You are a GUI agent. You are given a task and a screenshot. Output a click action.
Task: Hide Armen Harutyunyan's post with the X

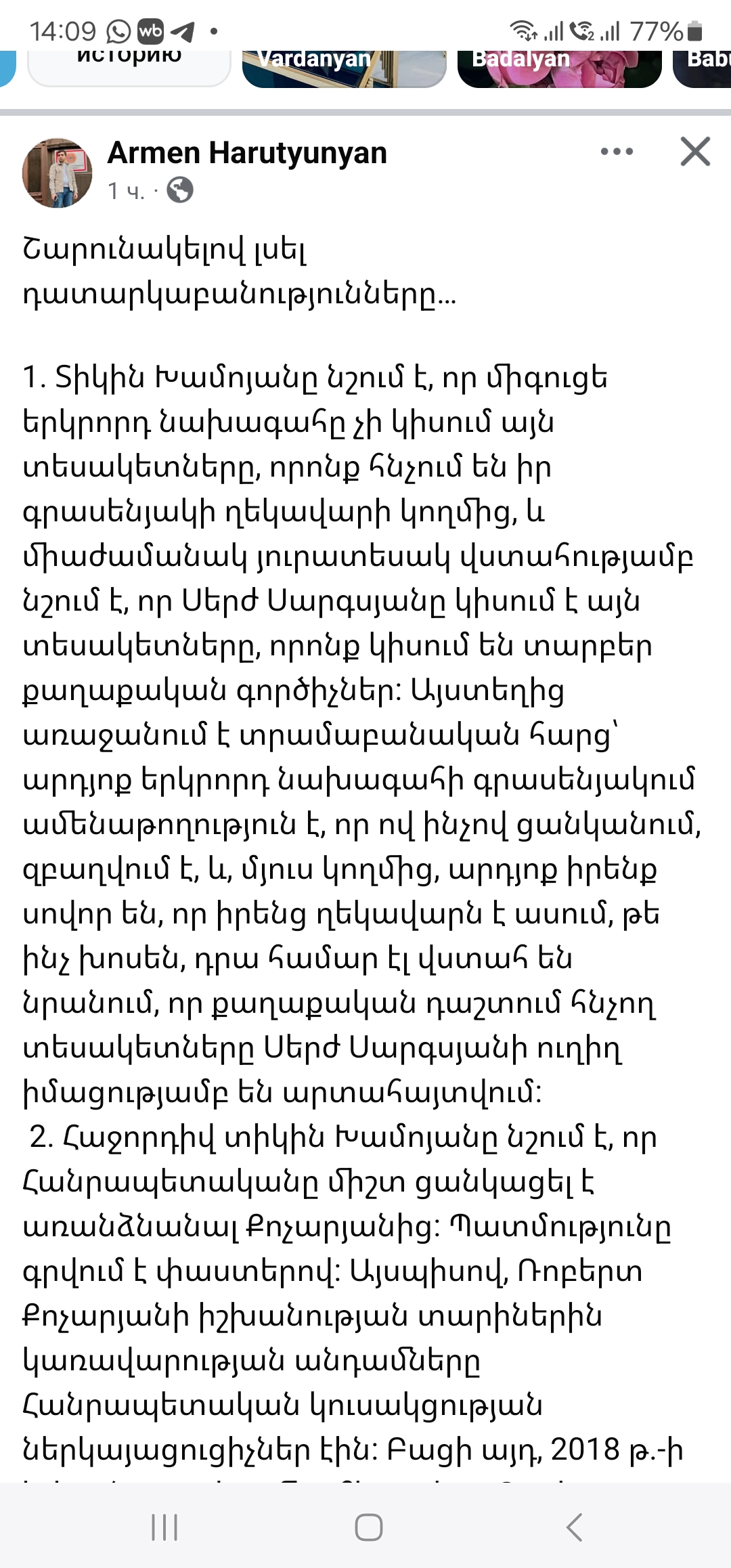click(695, 151)
